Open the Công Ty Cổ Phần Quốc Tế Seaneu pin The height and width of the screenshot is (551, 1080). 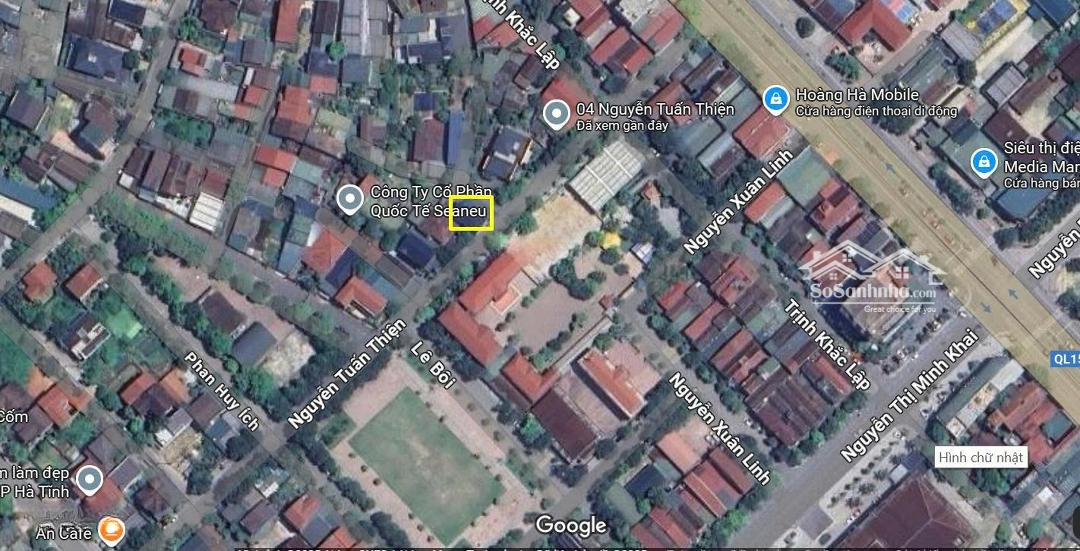tap(349, 199)
